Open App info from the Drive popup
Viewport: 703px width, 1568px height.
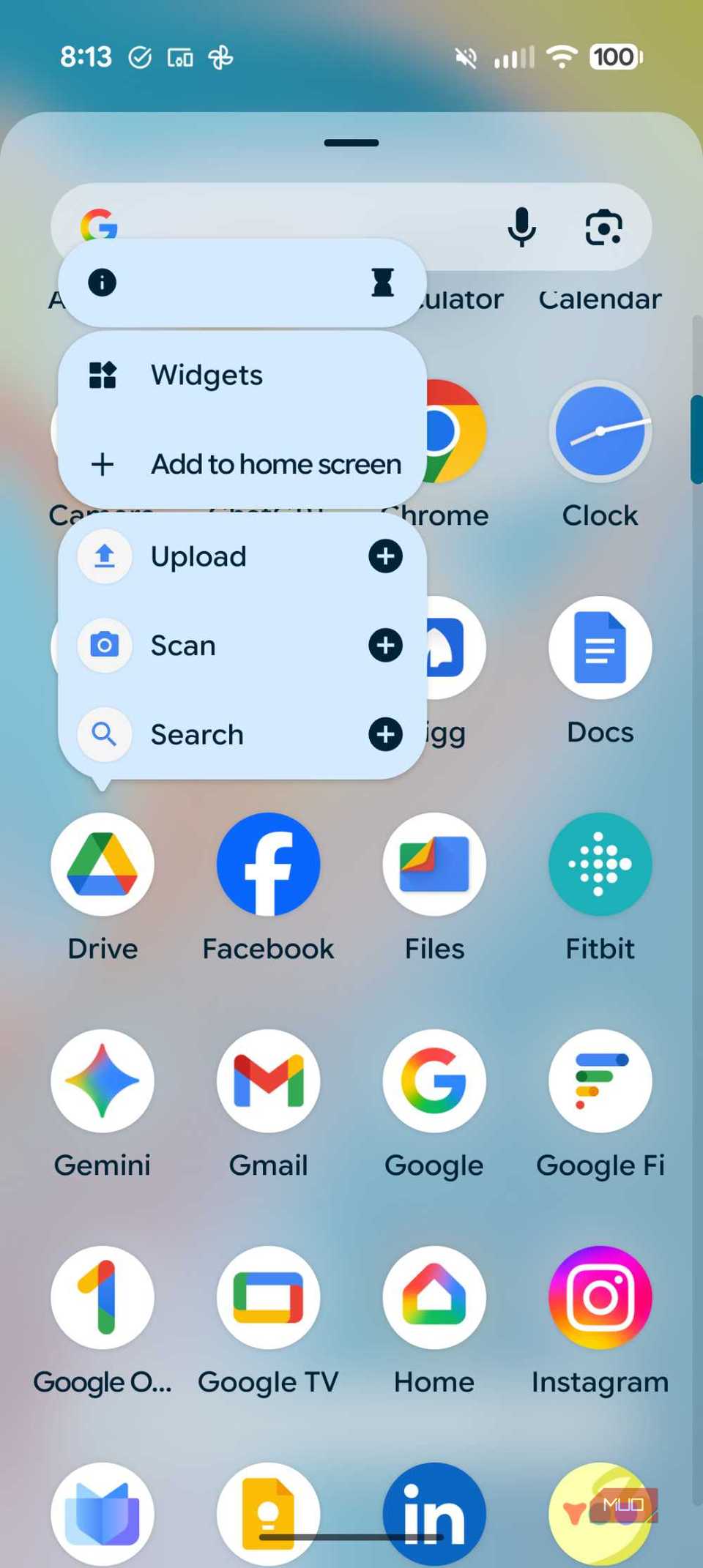[x=103, y=283]
